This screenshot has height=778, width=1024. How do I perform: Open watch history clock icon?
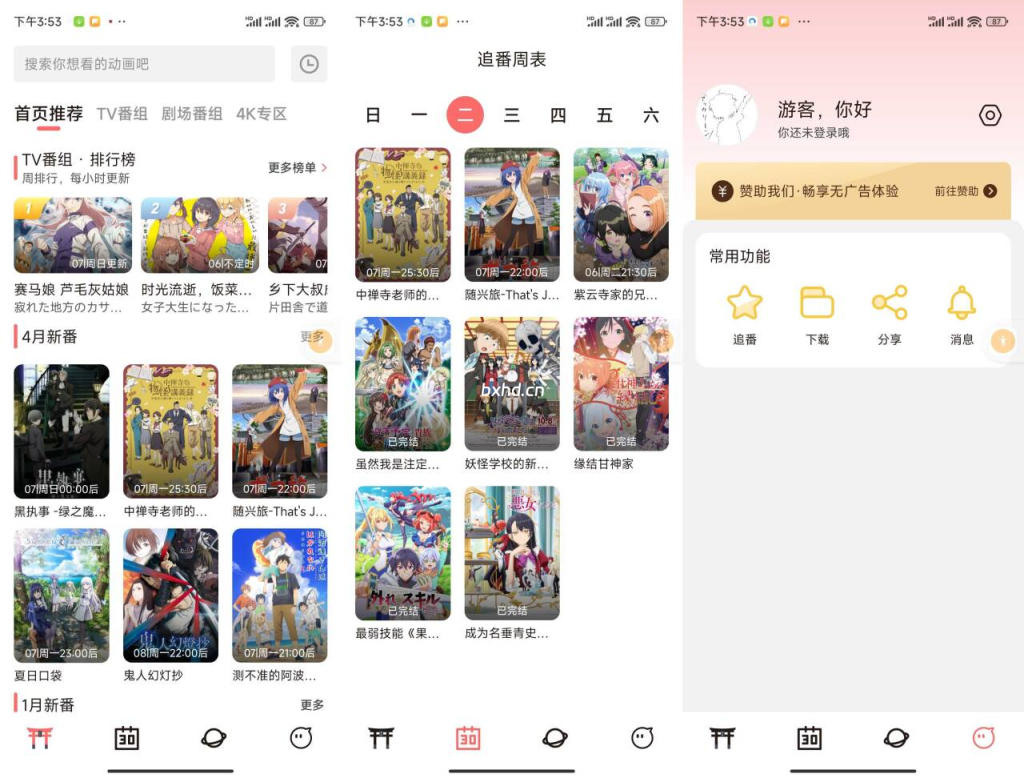(x=309, y=64)
